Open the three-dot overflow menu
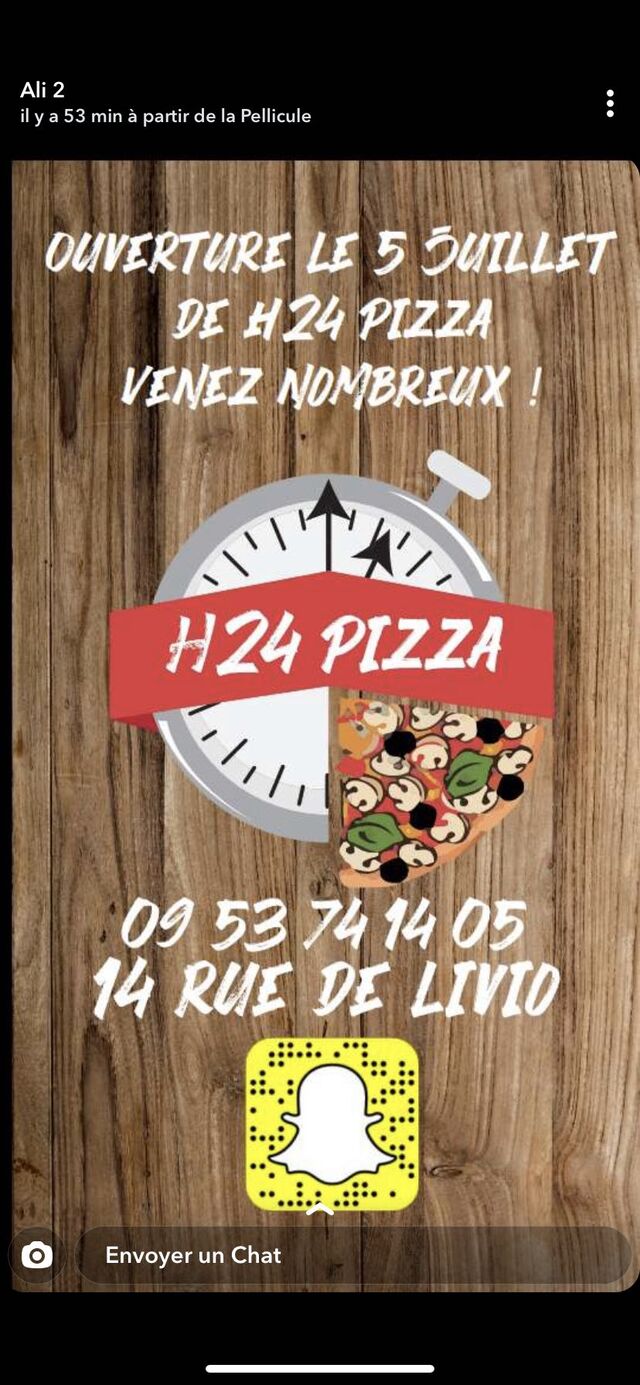Image resolution: width=640 pixels, height=1385 pixels. (x=610, y=103)
